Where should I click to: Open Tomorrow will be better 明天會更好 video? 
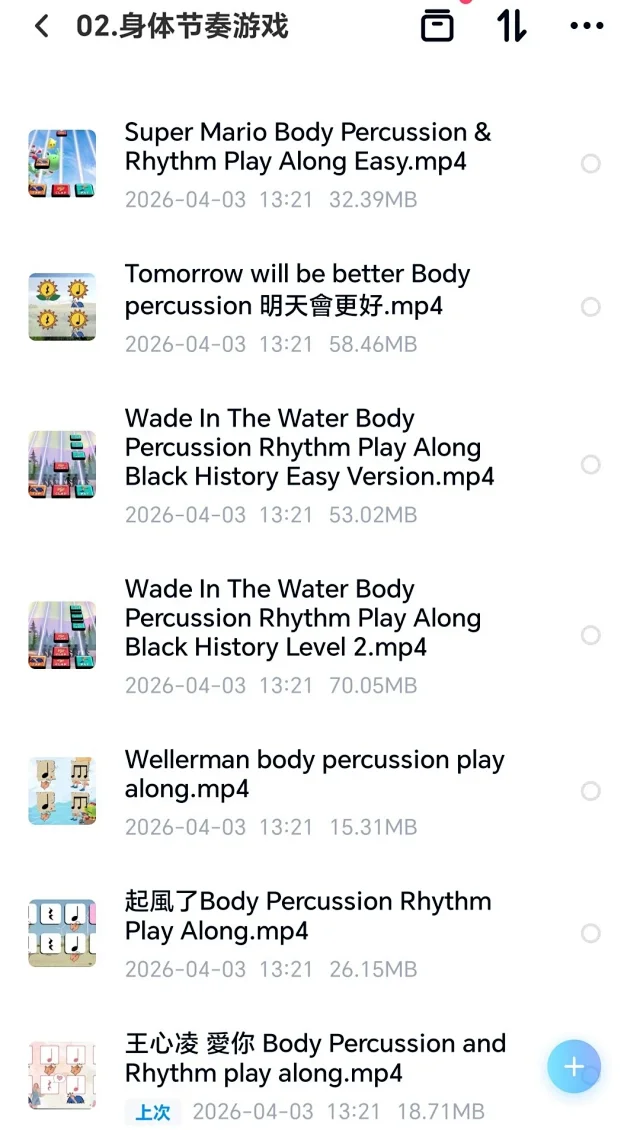297,290
